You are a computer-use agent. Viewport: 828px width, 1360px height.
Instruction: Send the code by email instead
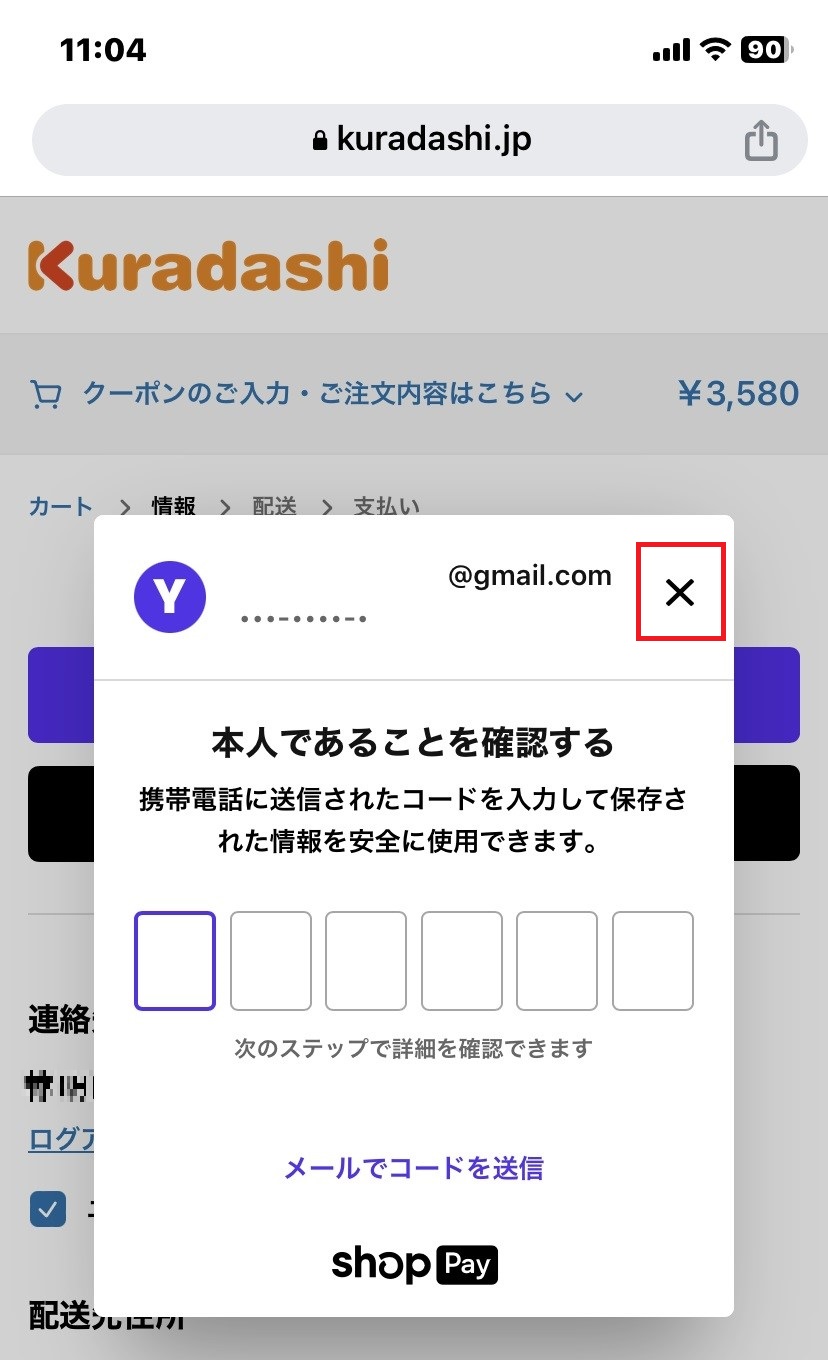click(x=414, y=1168)
